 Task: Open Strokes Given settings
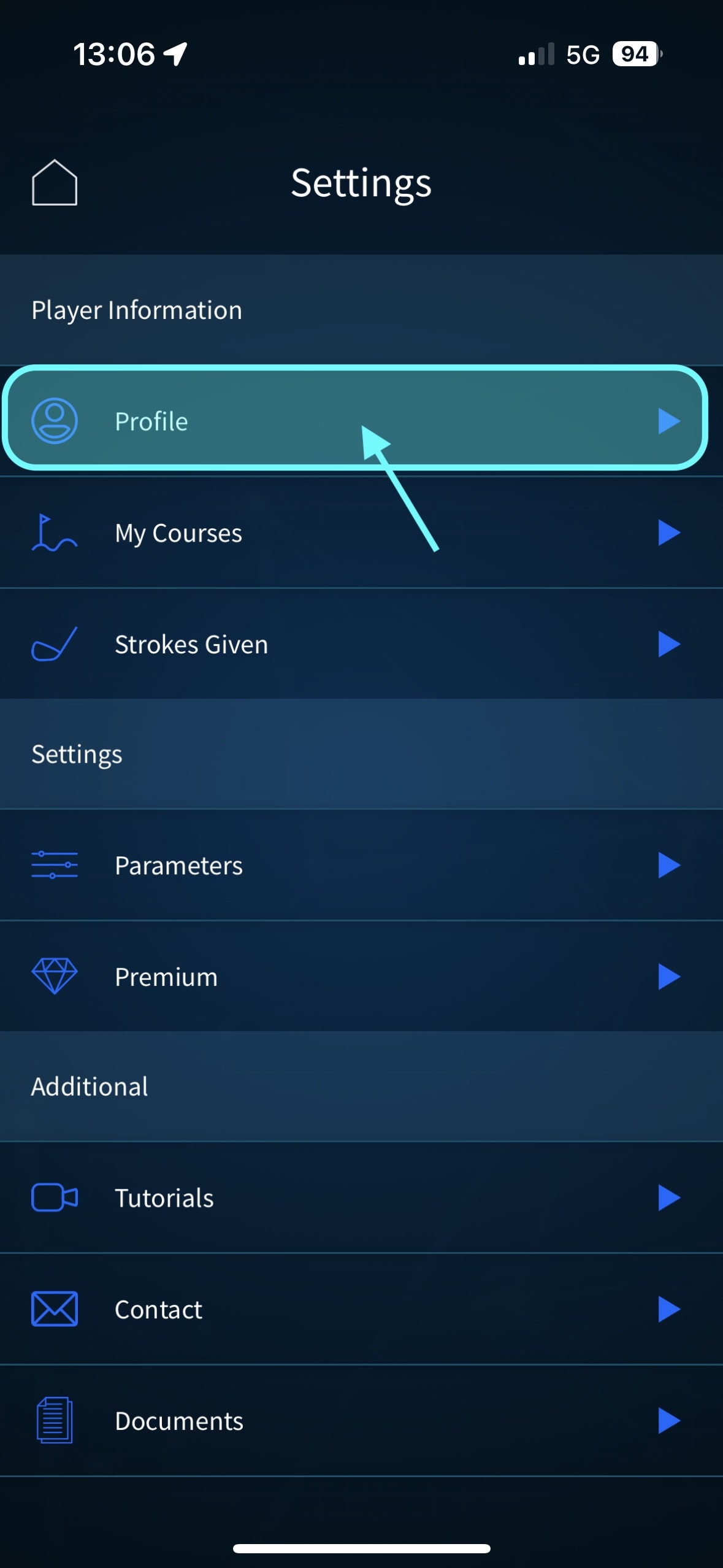coord(356,644)
